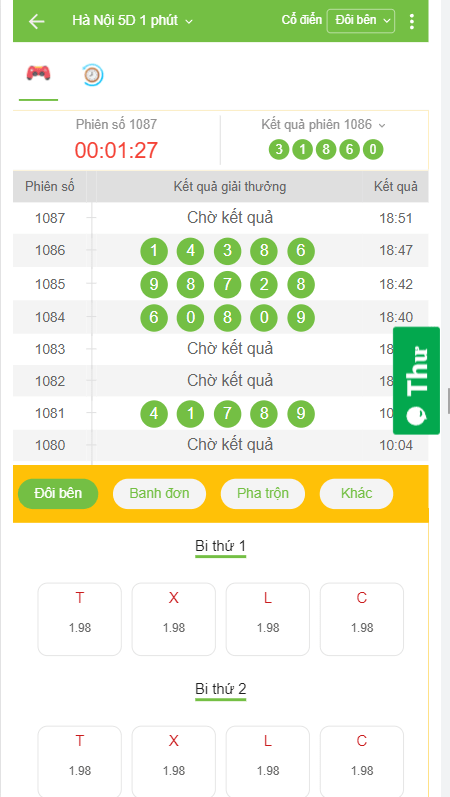Viewport: 450px width, 797px height.
Task: Open the three-dot overflow menu
Action: 412,21
